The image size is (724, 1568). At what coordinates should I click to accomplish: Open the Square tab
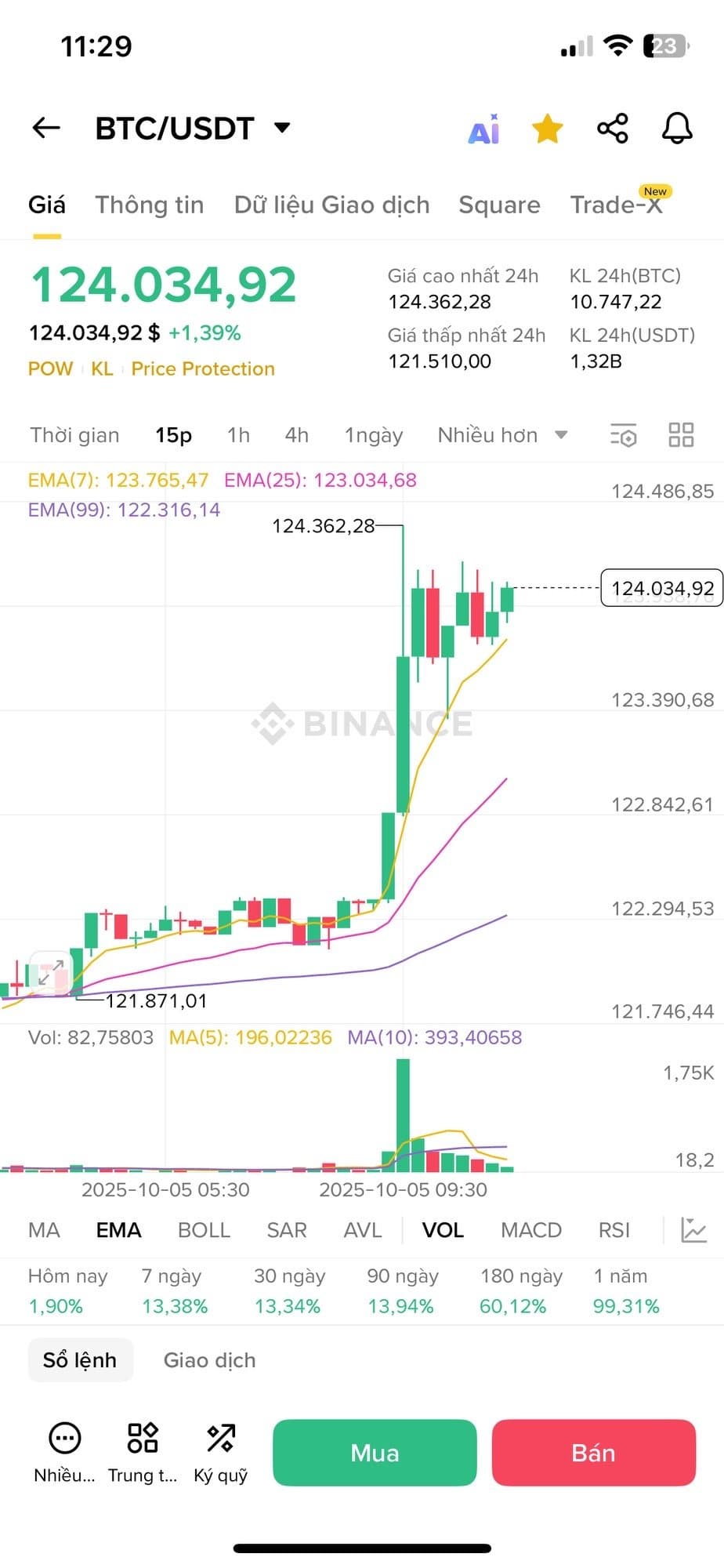pos(499,205)
